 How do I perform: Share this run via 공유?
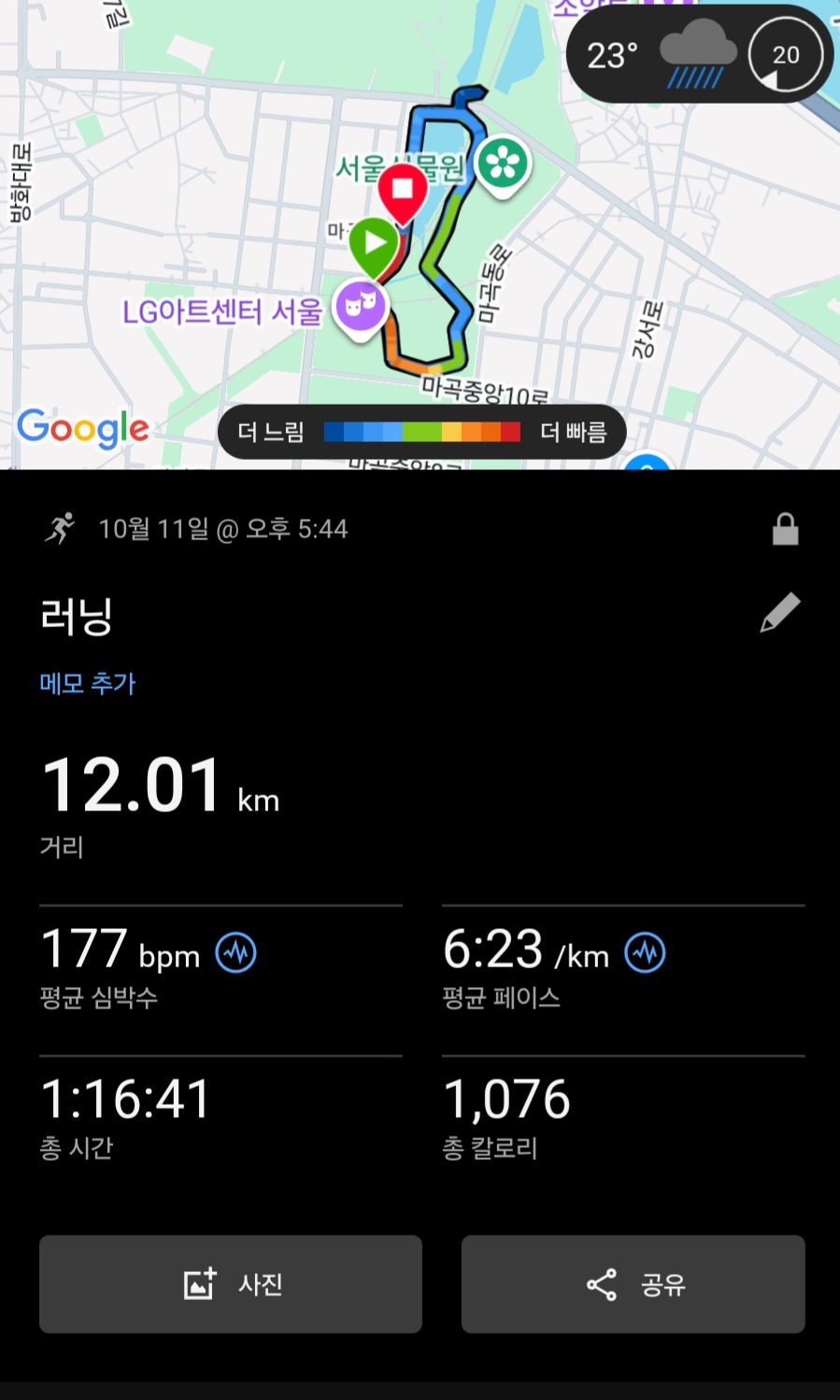634,1284
